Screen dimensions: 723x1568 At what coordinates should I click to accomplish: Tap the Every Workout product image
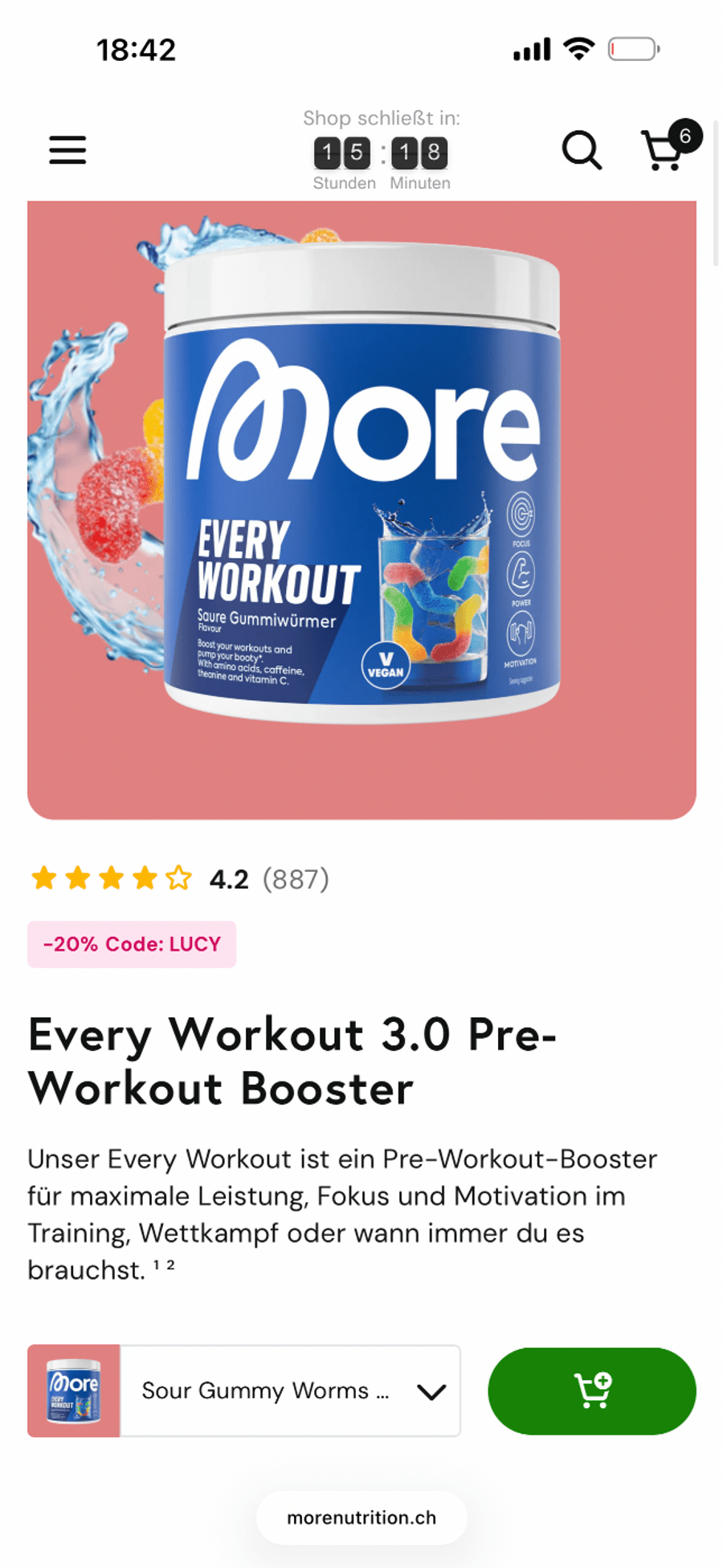tap(361, 510)
